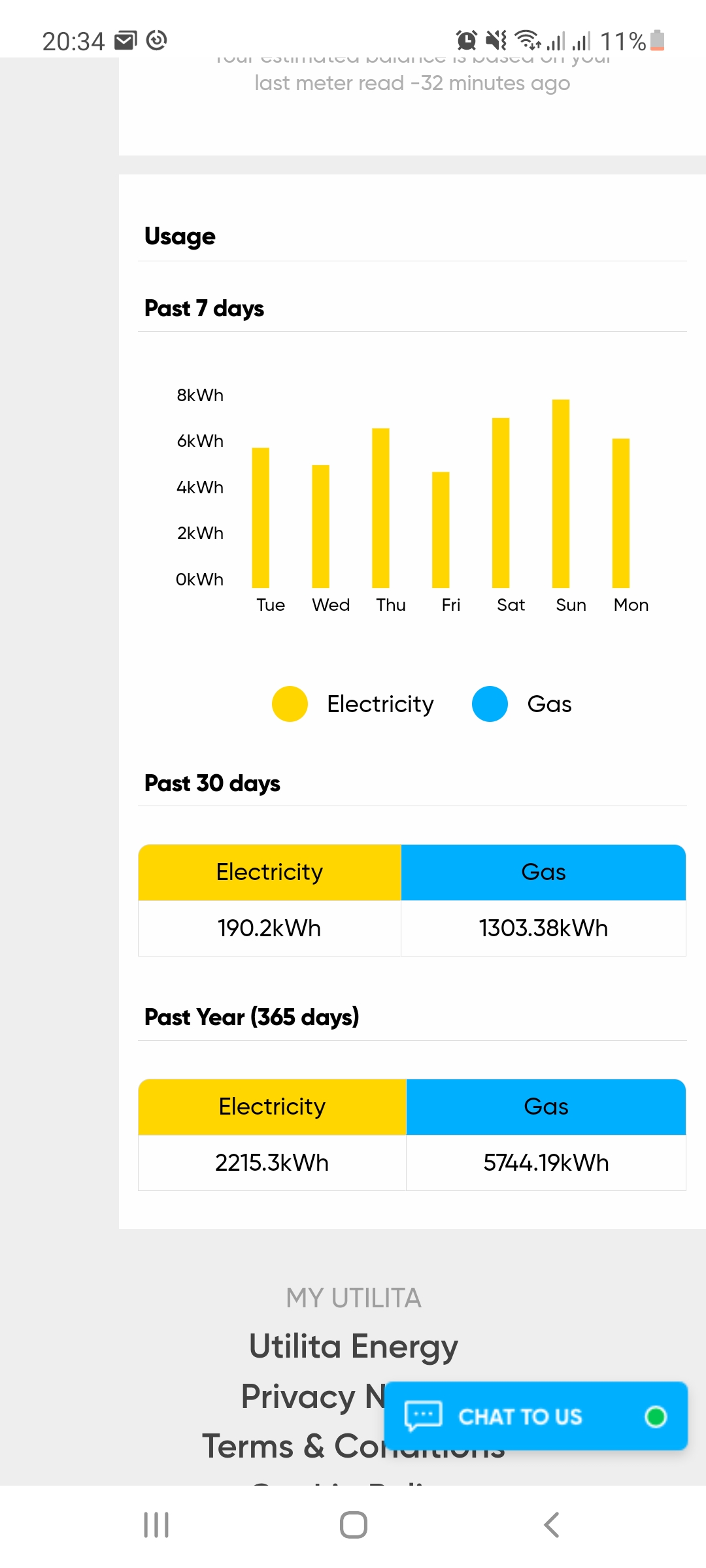706x1568 pixels.
Task: Toggle the Gas series in chart legend
Action: 522,704
